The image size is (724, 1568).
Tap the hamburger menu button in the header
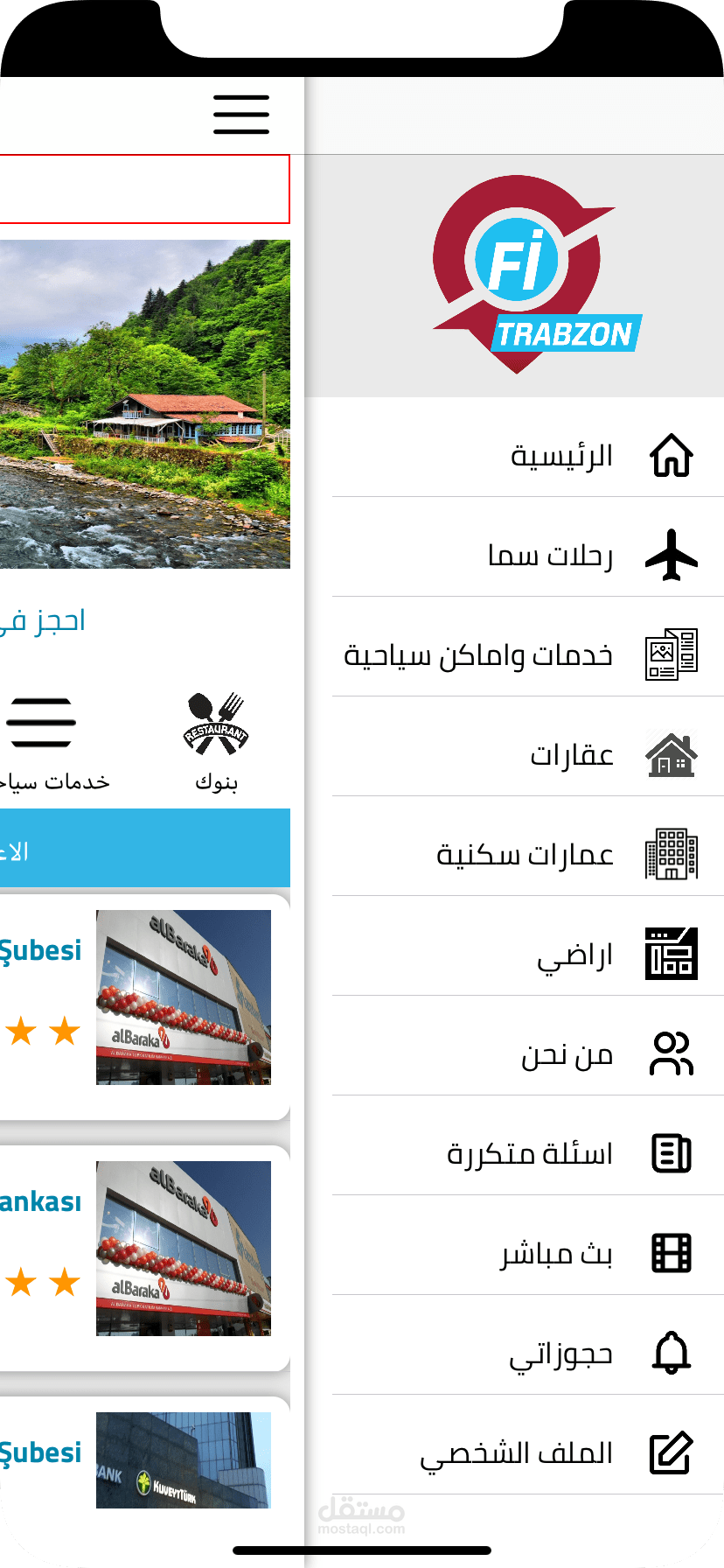click(x=241, y=115)
